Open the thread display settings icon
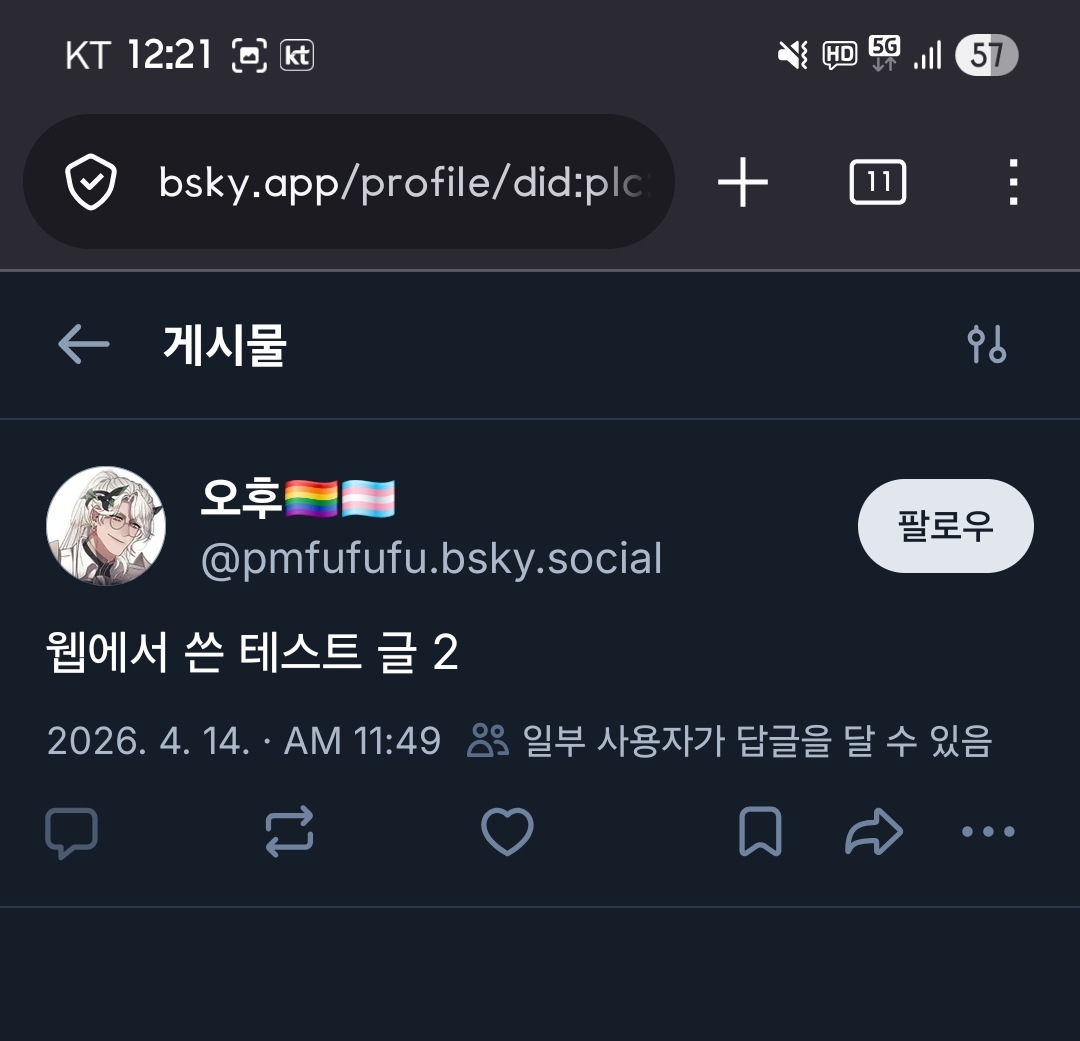1080x1041 pixels. point(986,344)
